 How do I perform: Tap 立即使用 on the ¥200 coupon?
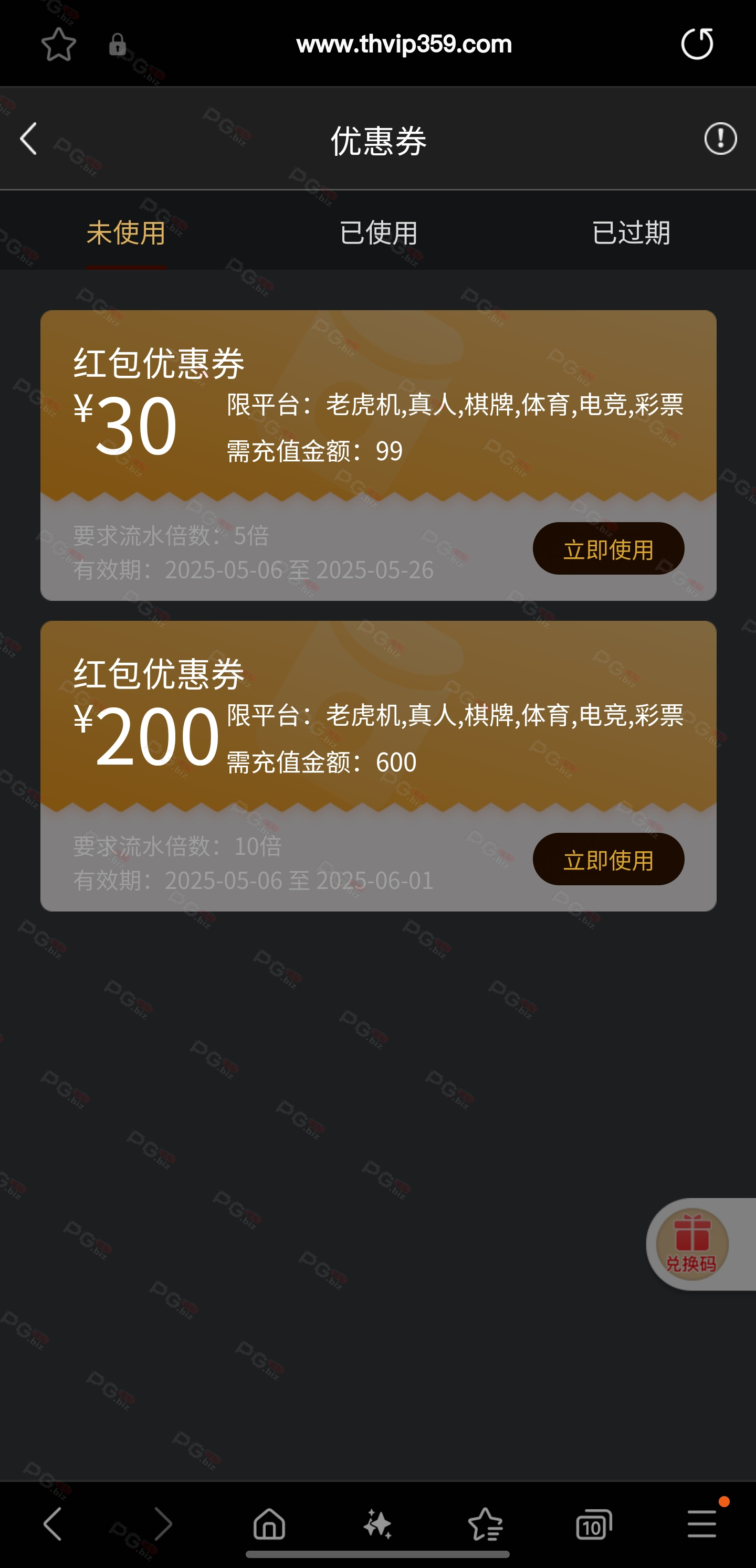tap(608, 859)
